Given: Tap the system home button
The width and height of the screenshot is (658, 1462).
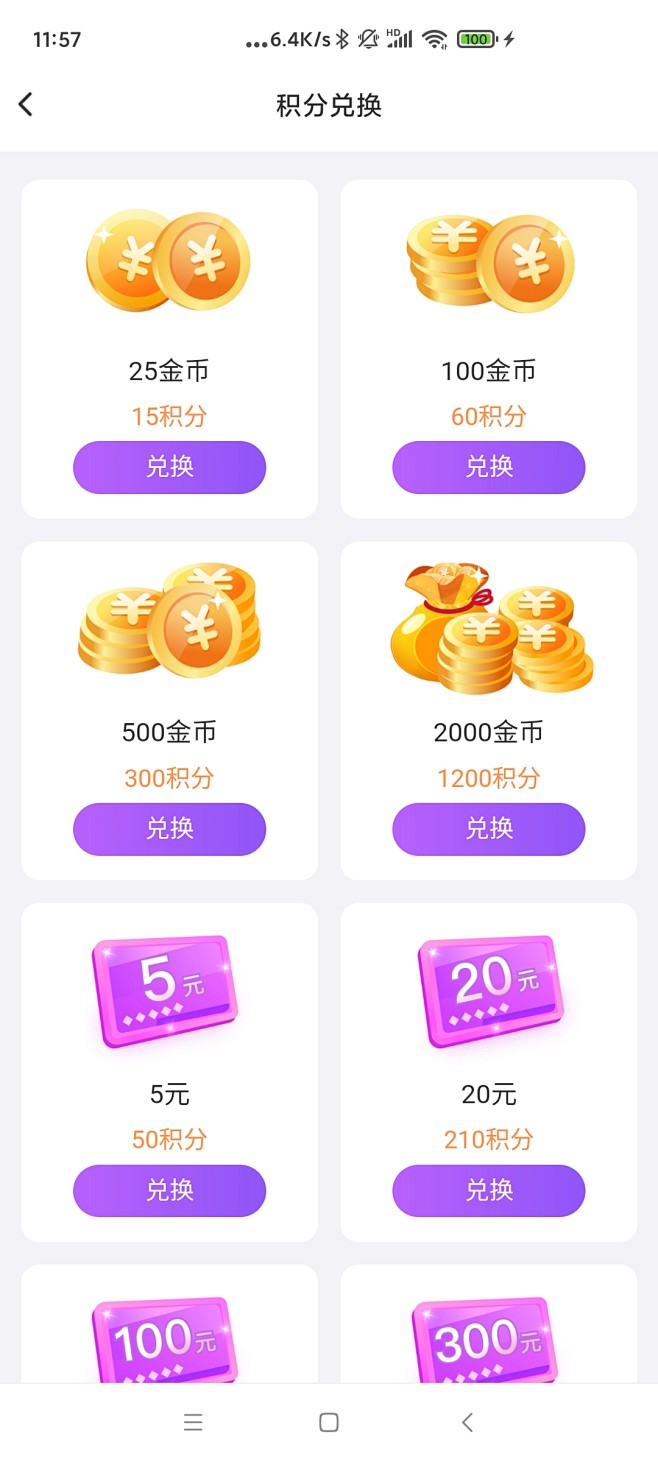Looking at the screenshot, I should (329, 1423).
